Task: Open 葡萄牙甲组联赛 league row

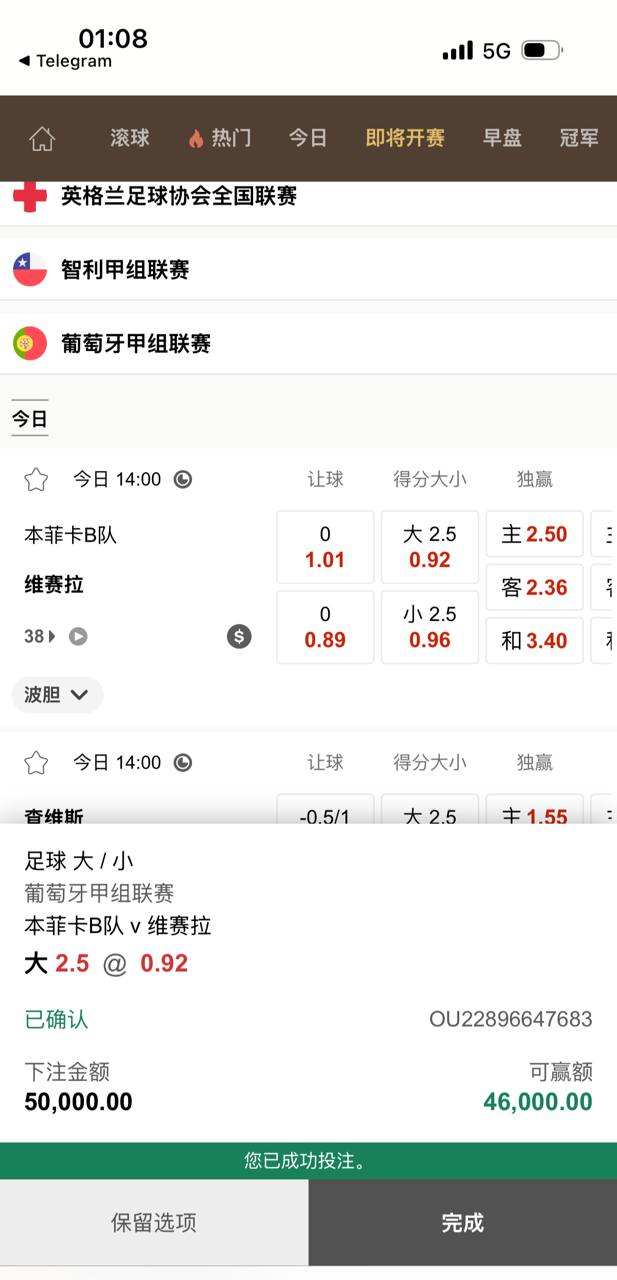Action: (136, 344)
